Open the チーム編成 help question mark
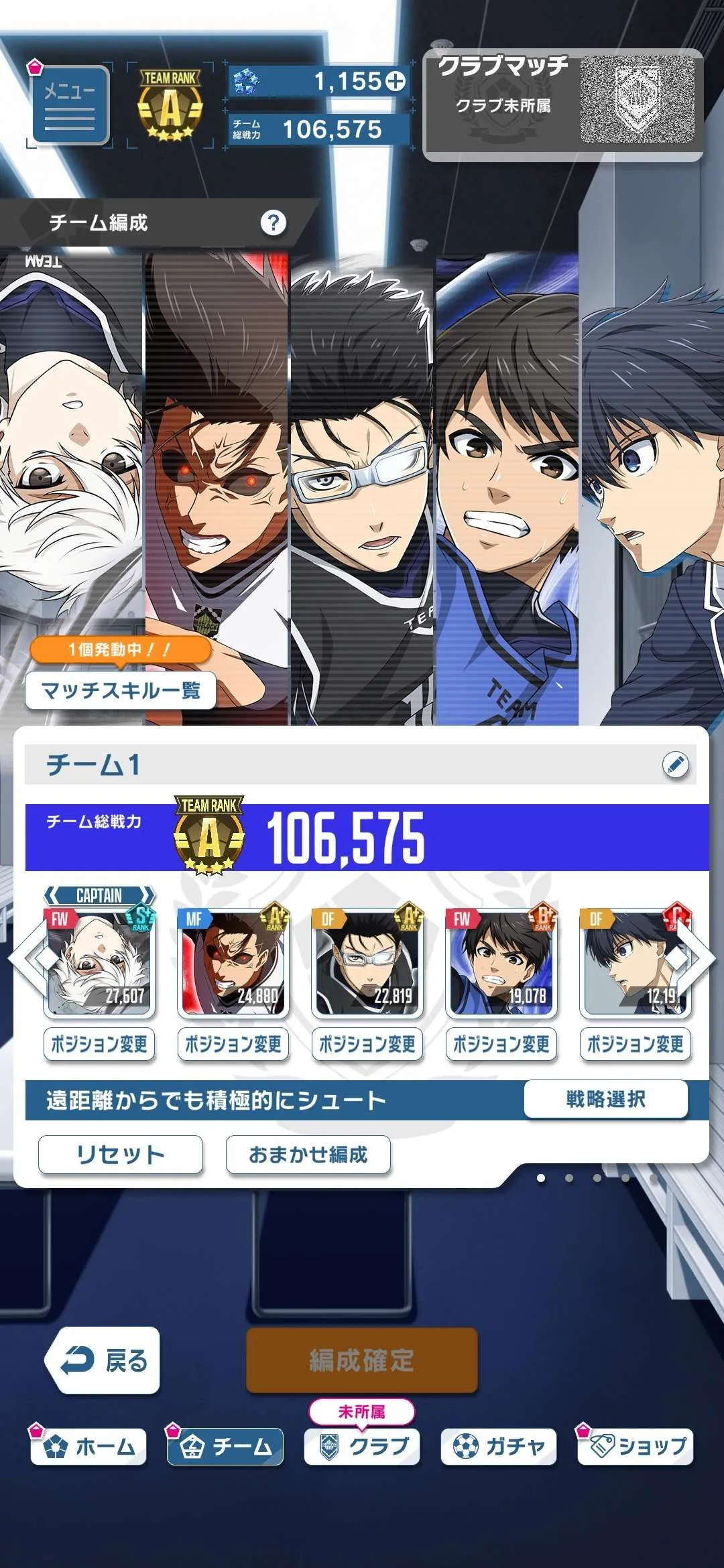Viewport: 724px width, 1568px height. 273,222
